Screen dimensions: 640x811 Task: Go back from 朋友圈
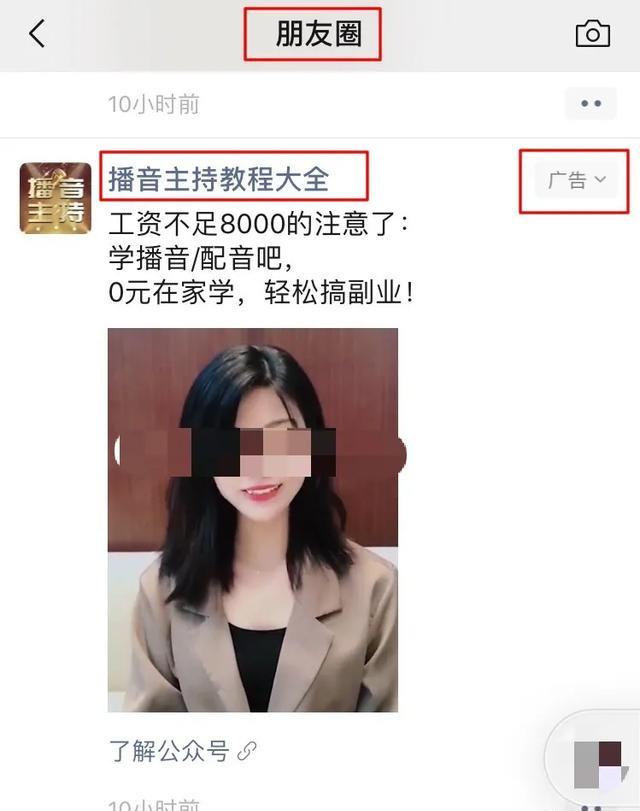37,34
